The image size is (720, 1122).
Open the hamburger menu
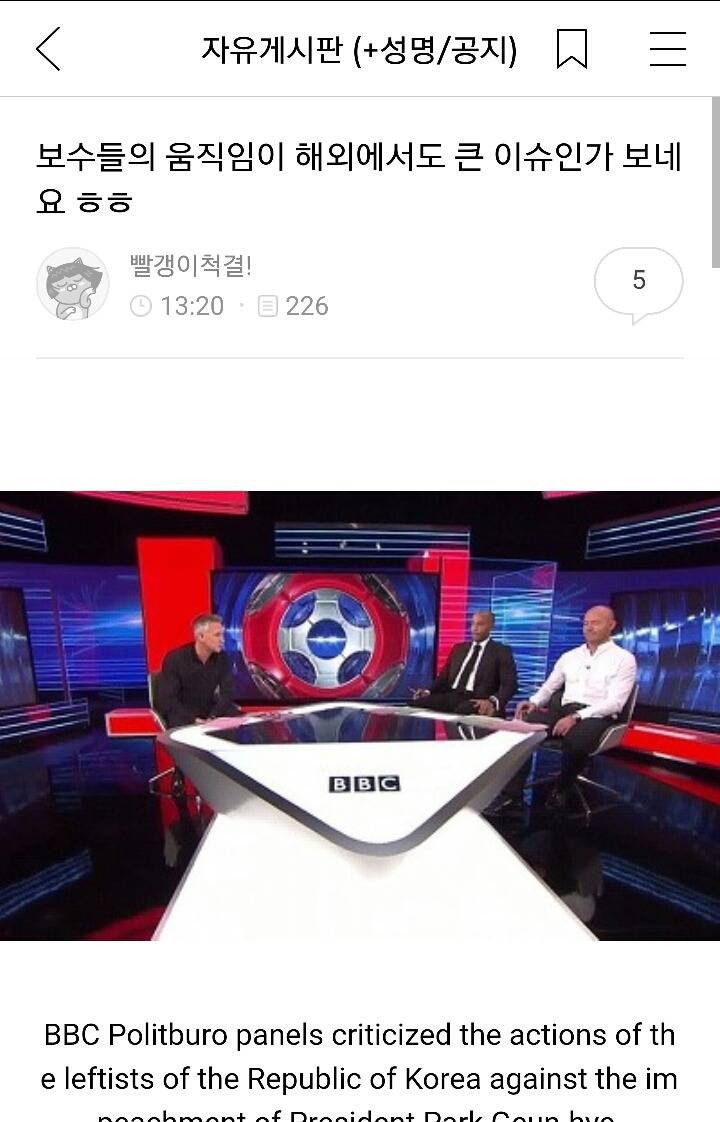667,49
